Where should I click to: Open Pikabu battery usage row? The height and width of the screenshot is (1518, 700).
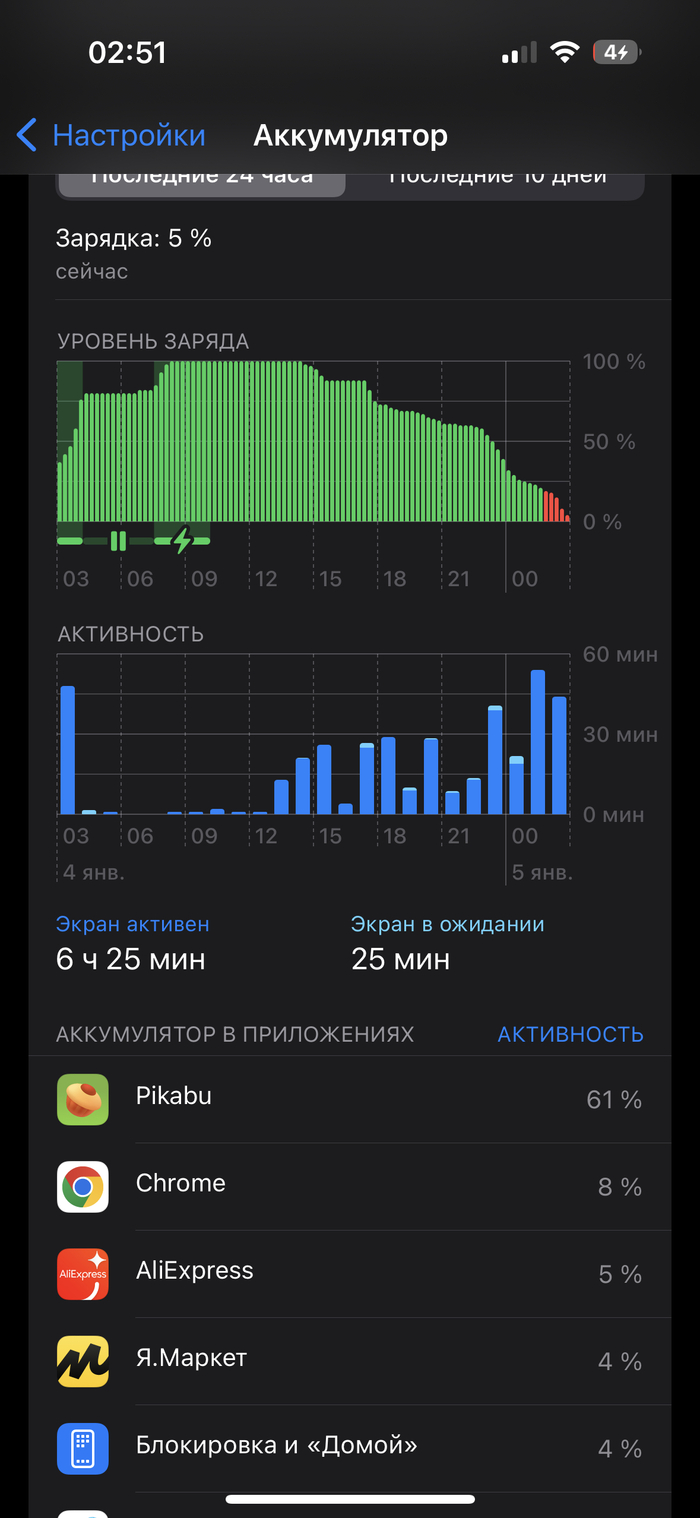tap(350, 1099)
